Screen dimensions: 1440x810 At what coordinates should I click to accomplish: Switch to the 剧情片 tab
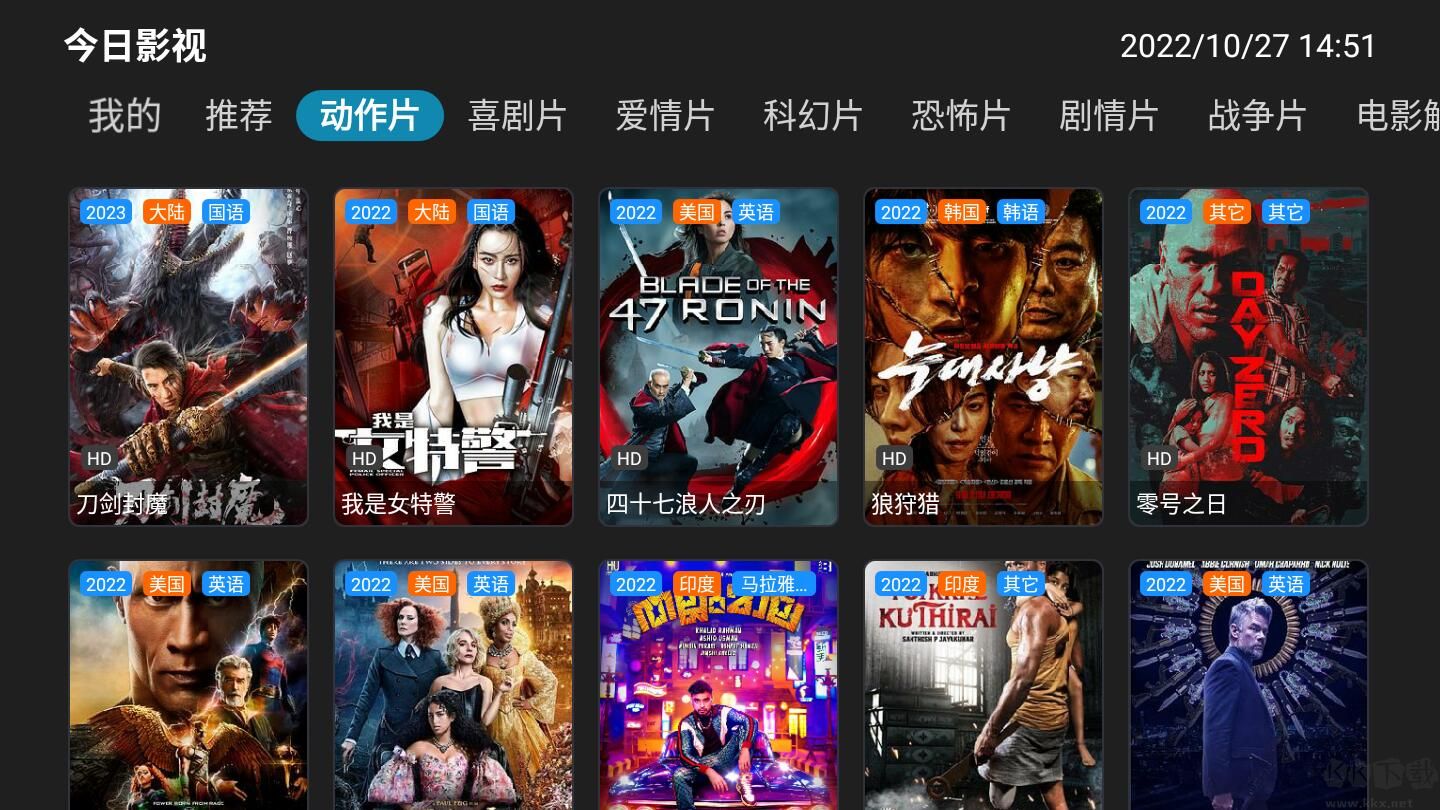[1109, 116]
